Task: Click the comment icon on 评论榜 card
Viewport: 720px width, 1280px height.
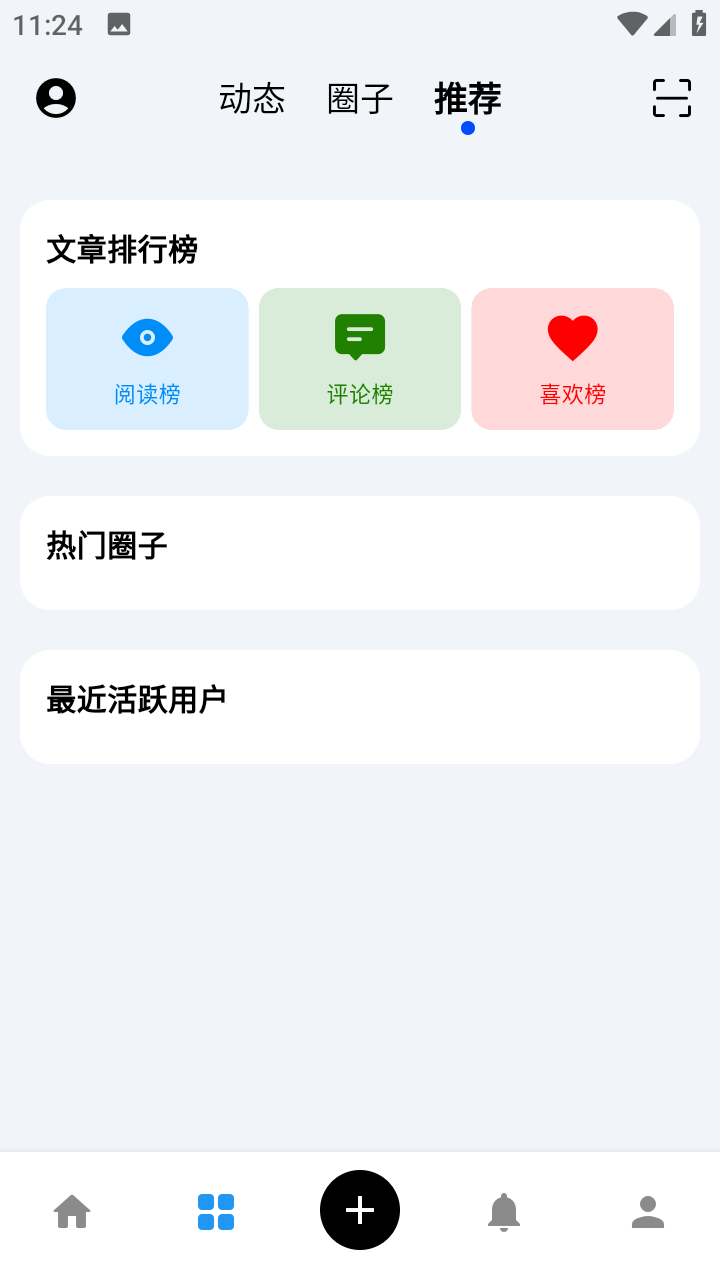Action: (359, 337)
